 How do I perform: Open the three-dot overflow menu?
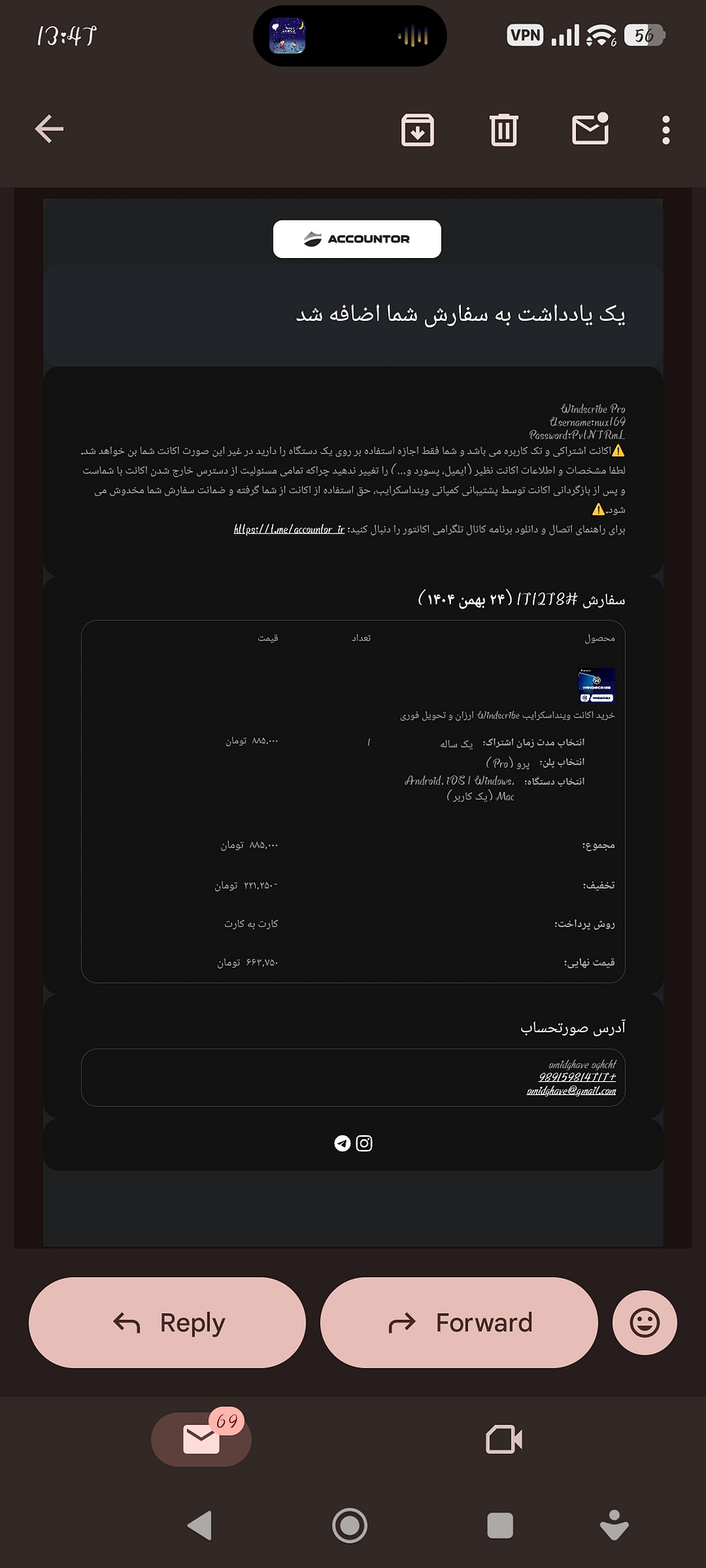point(666,130)
